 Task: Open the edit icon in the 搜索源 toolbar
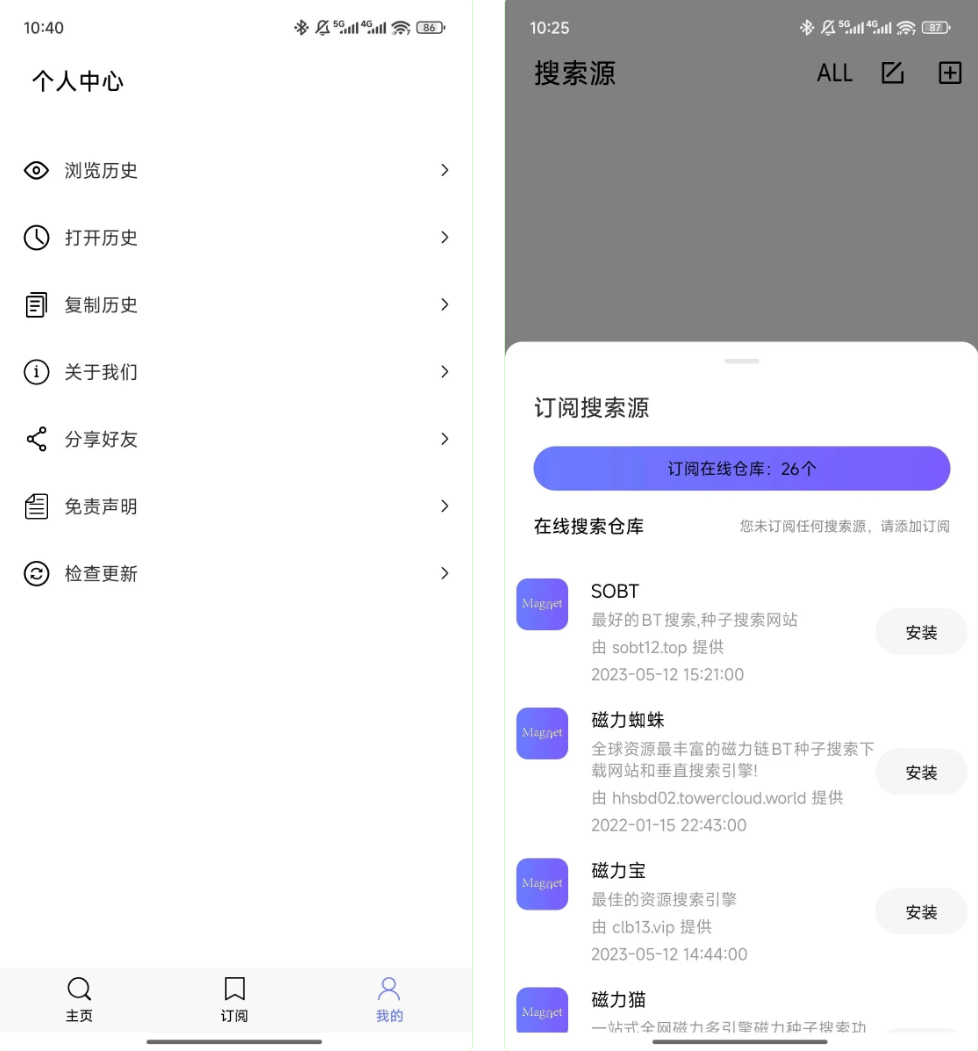pos(892,72)
